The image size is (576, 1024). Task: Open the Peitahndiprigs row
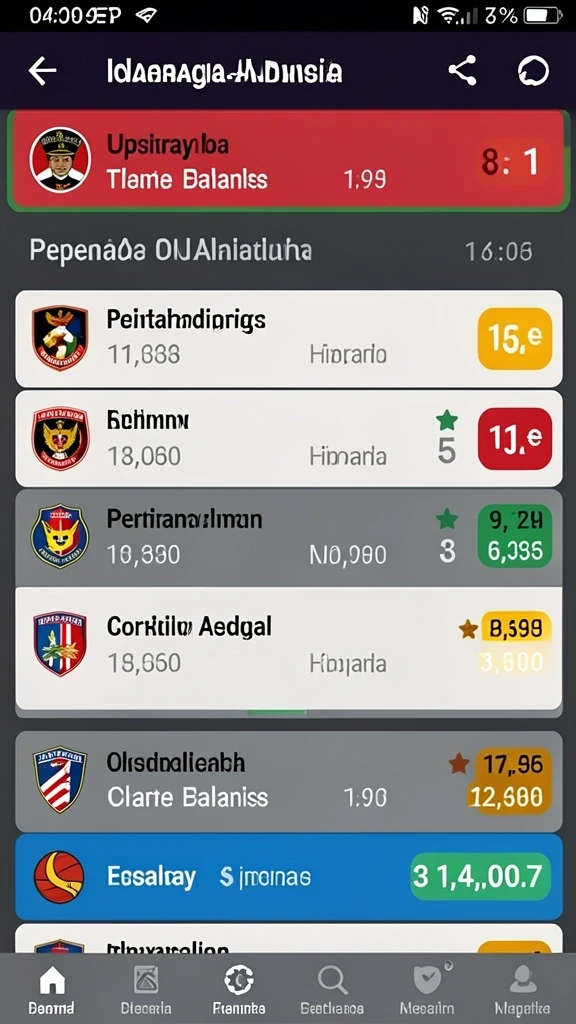tap(288, 339)
